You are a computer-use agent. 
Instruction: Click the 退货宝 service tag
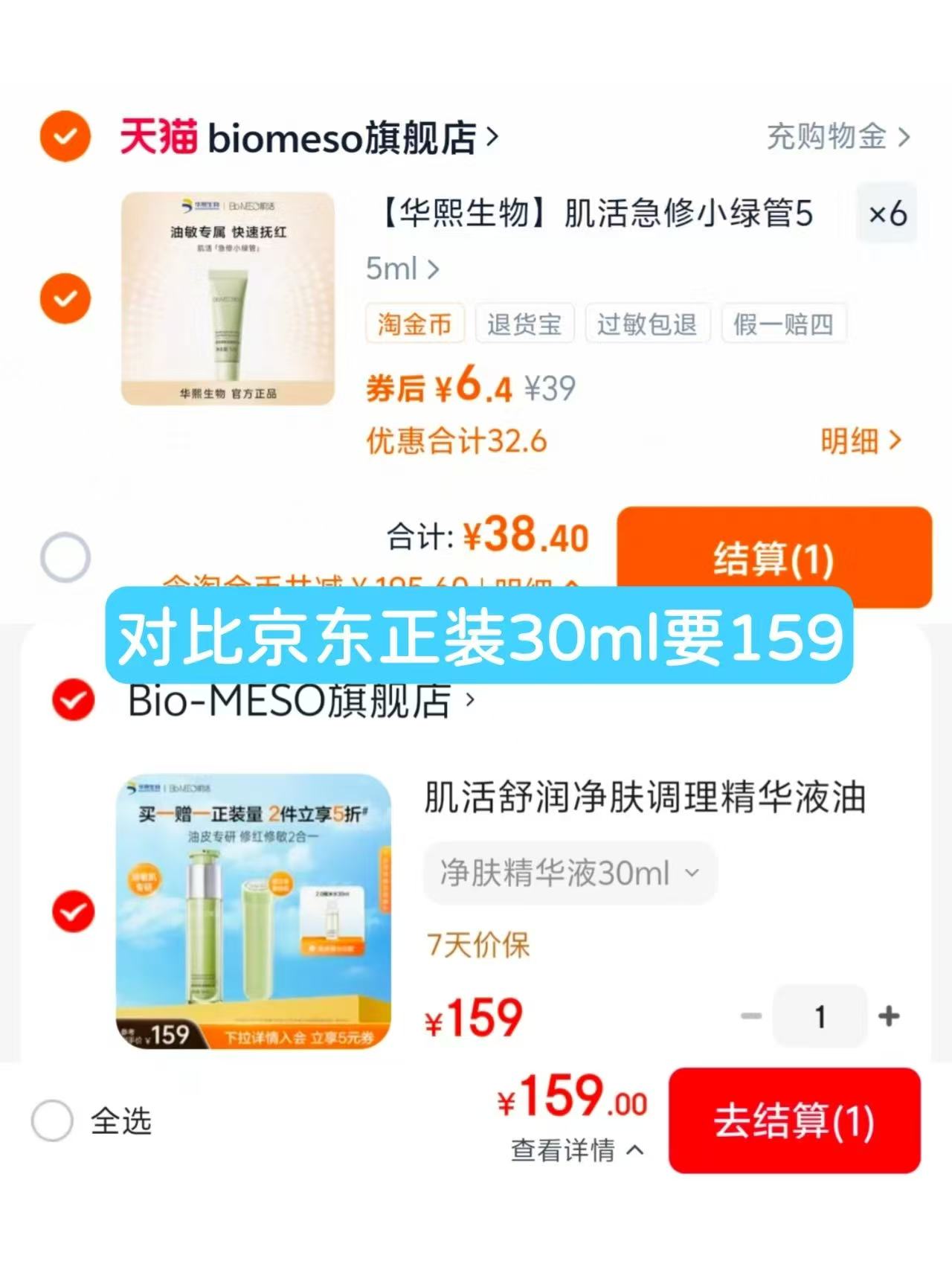click(524, 324)
